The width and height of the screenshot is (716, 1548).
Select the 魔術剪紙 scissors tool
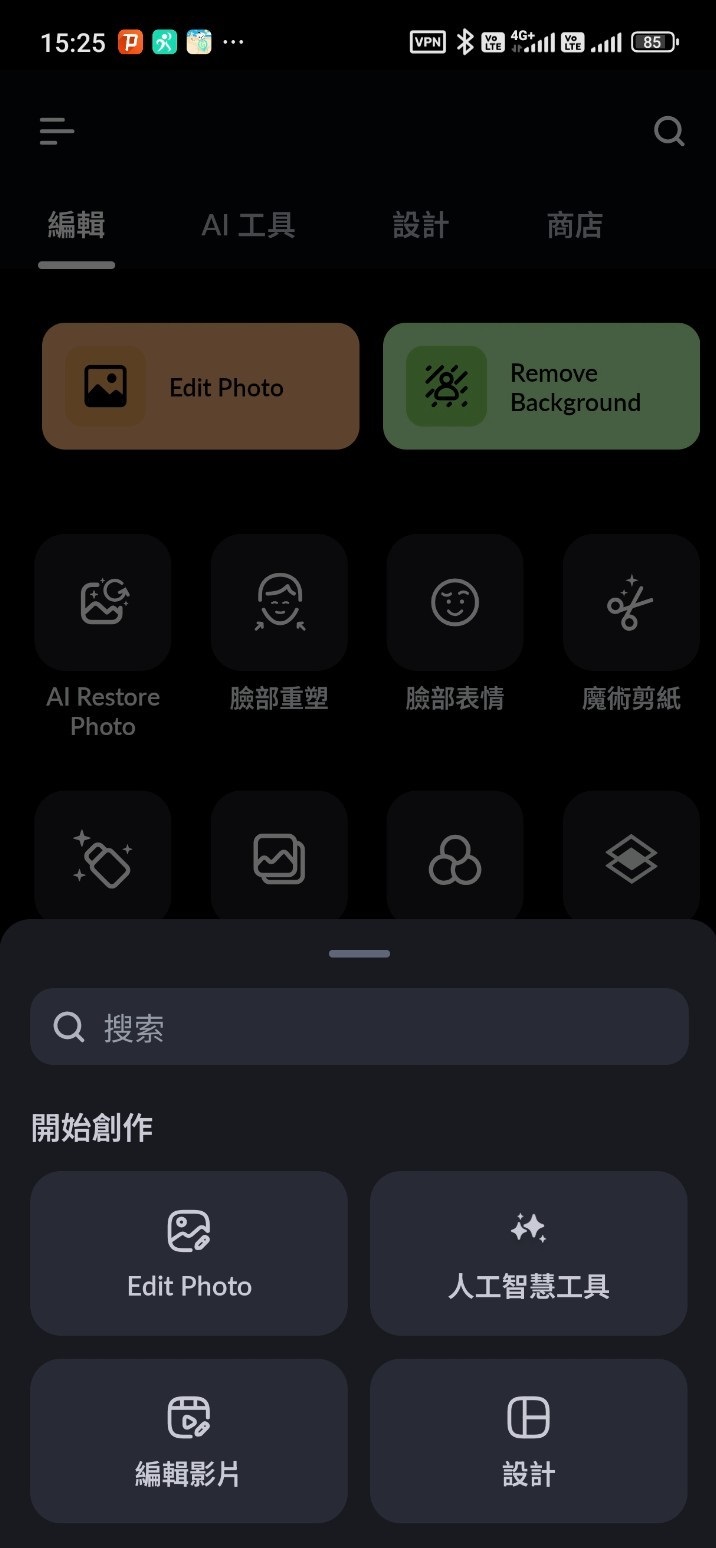(x=631, y=602)
